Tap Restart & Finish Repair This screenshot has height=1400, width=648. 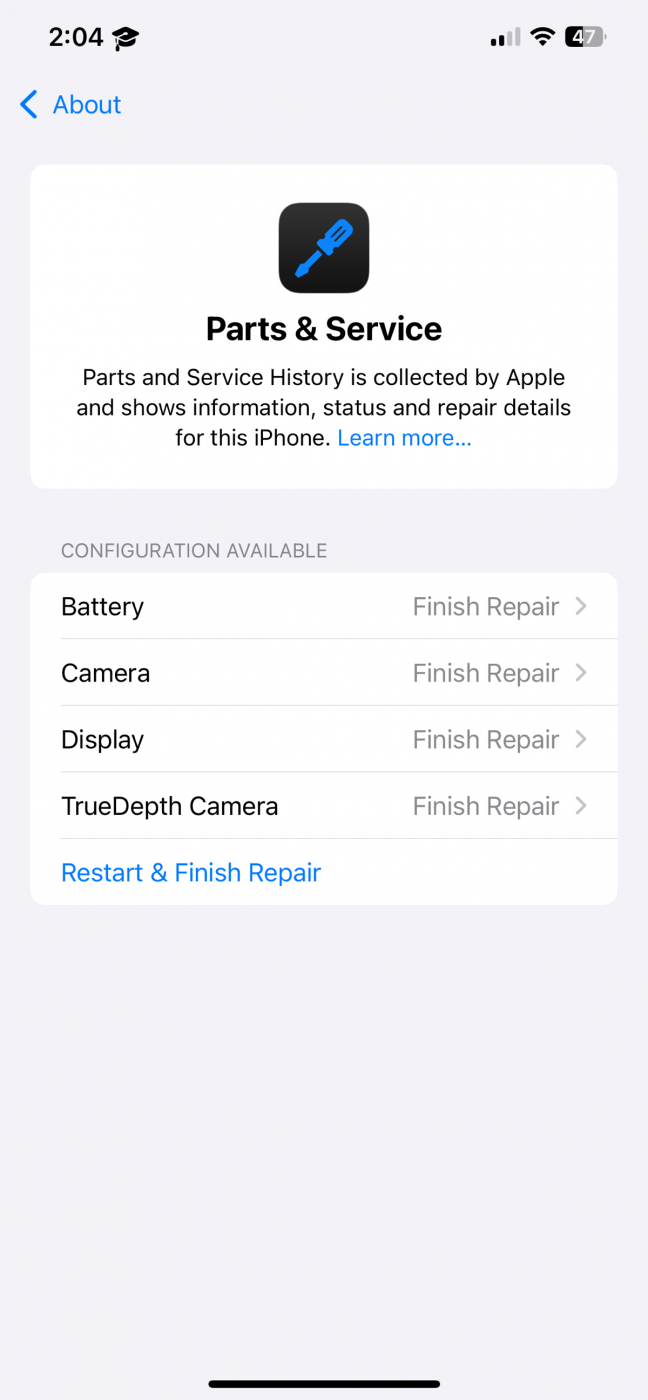point(191,873)
